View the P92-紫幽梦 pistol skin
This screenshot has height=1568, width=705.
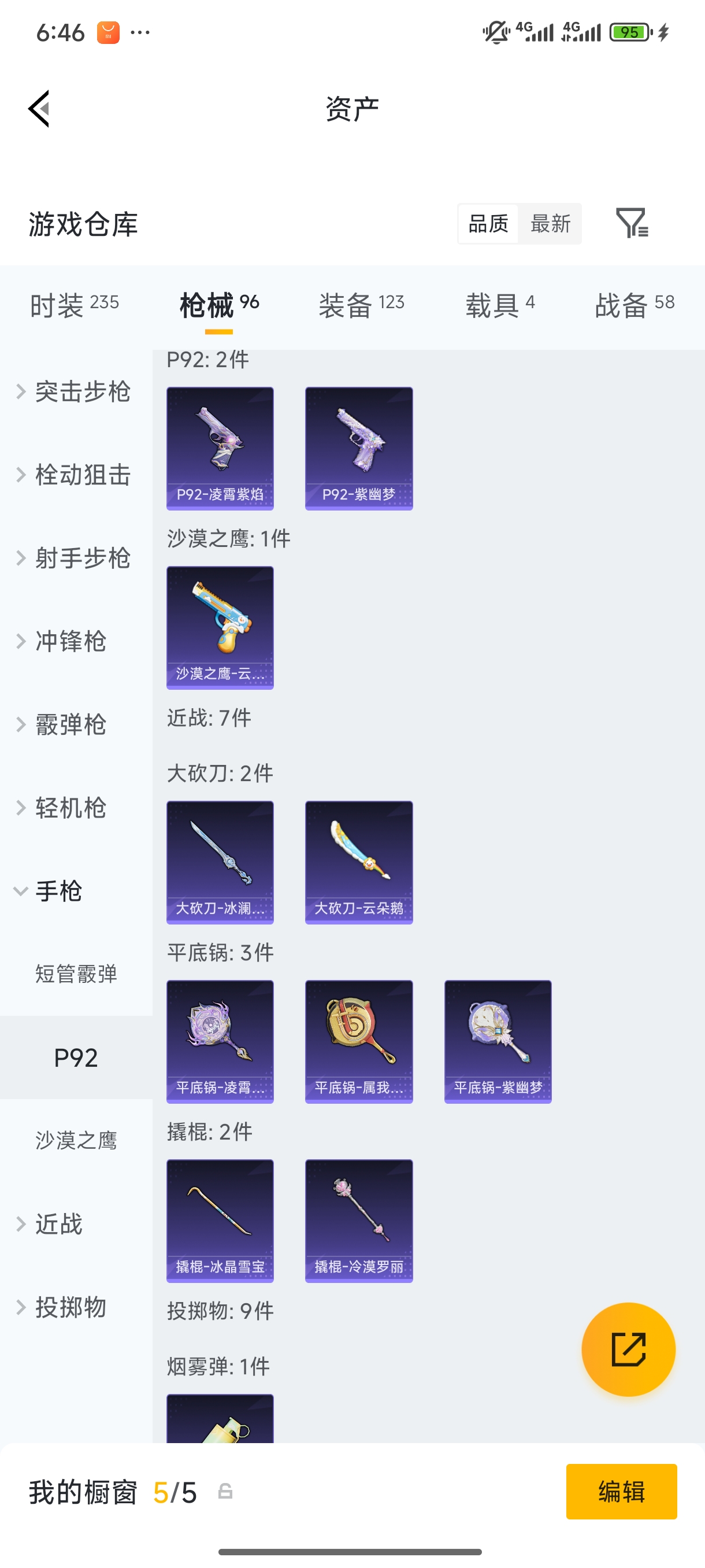click(359, 448)
